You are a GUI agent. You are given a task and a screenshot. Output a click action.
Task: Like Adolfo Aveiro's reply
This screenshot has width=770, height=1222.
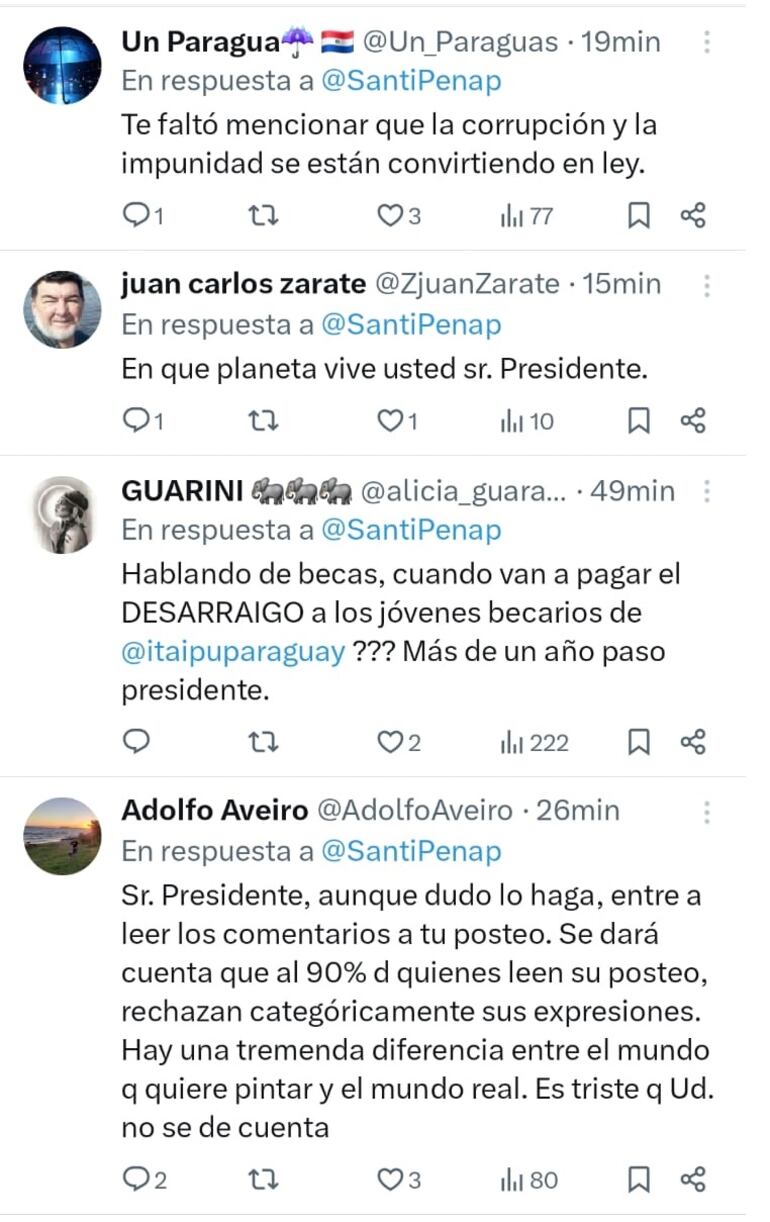pos(389,1180)
